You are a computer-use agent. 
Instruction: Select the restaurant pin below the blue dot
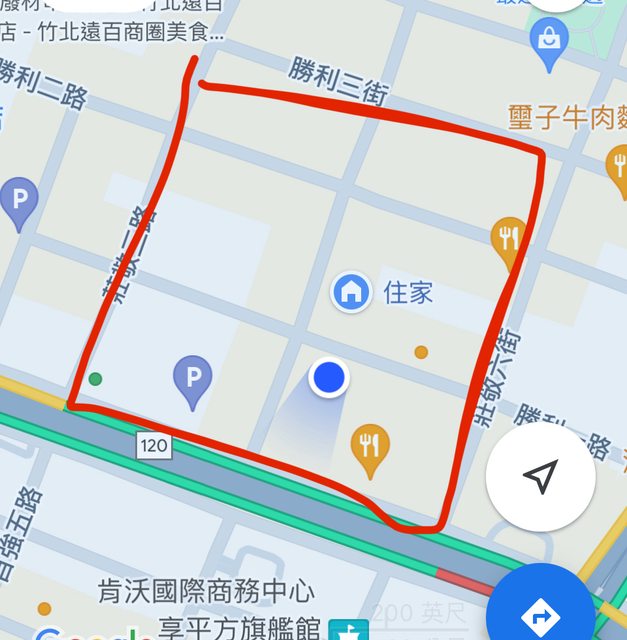pyautogui.click(x=371, y=445)
